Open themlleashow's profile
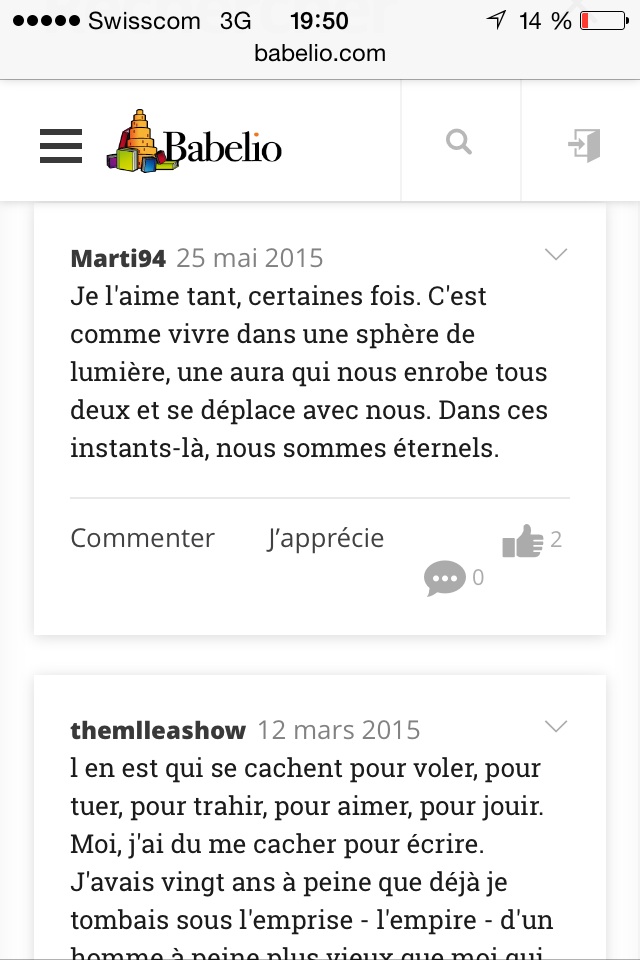Image resolution: width=640 pixels, height=960 pixels. 158,730
